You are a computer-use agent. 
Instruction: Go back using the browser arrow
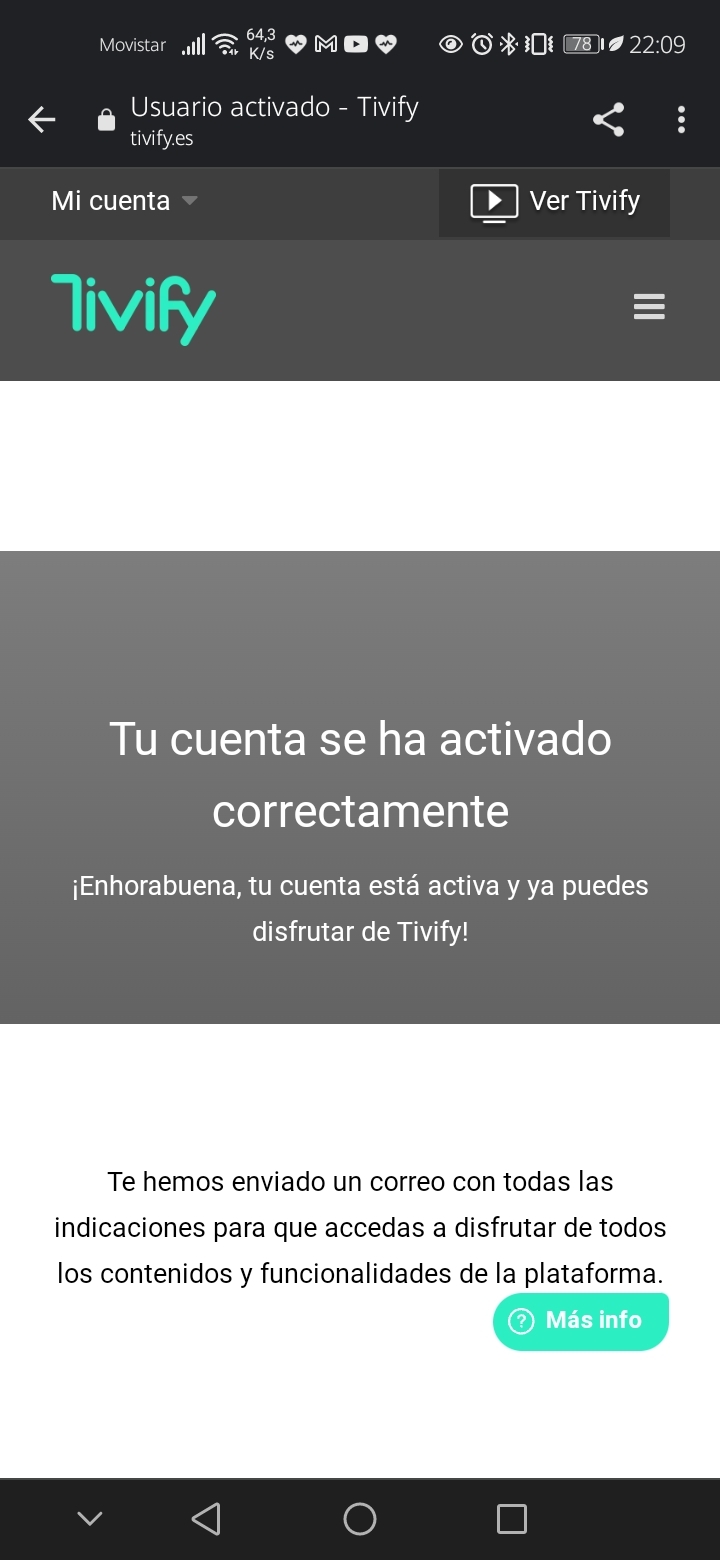[x=41, y=121]
